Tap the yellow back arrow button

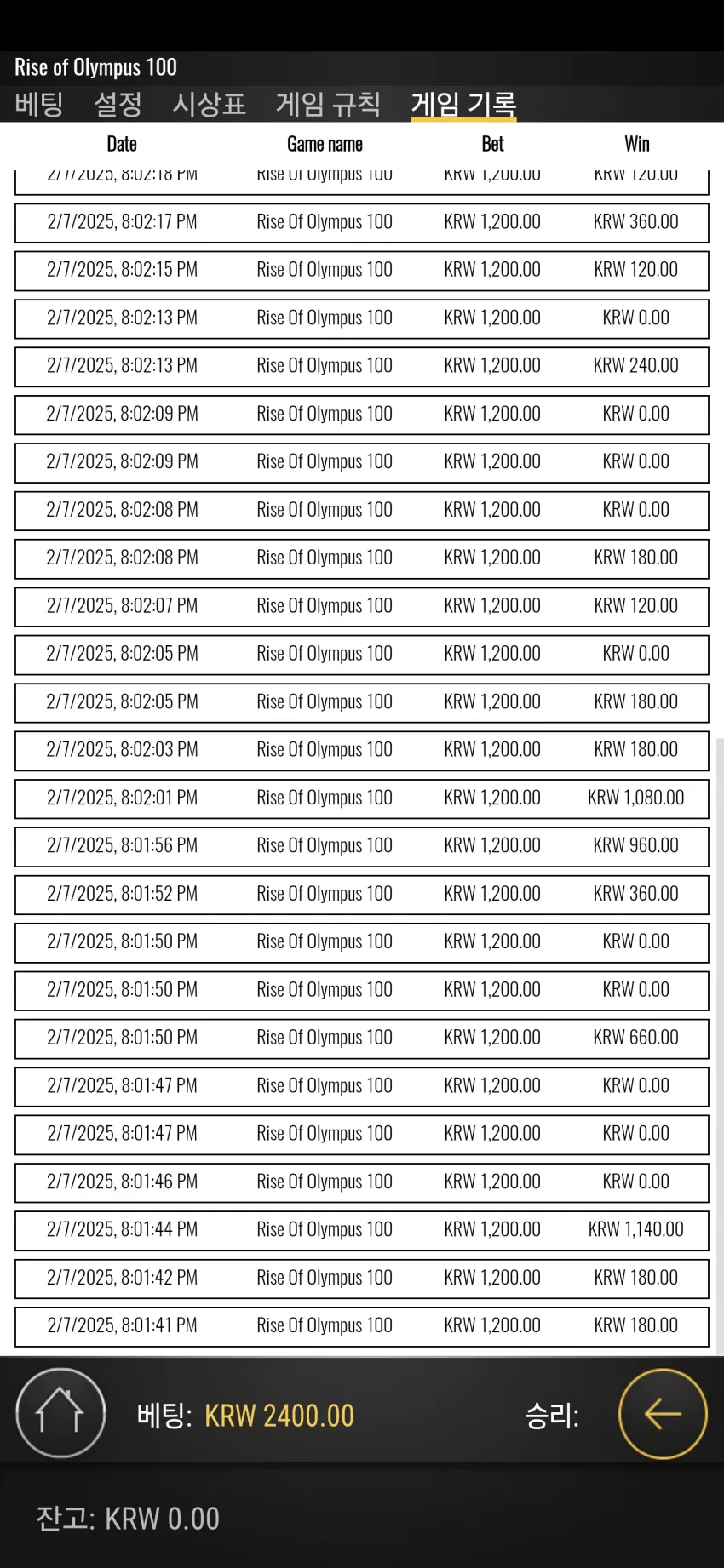(663, 1413)
